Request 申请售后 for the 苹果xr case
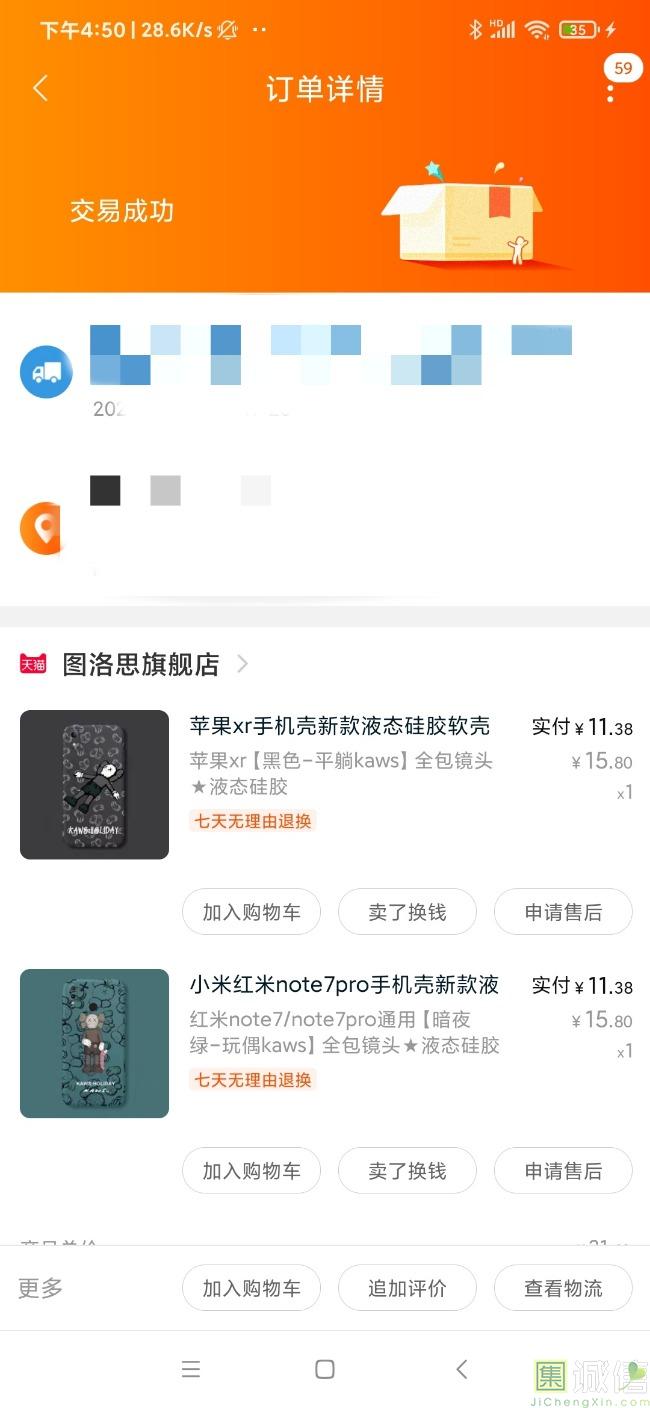The width and height of the screenshot is (650, 1408). (x=563, y=912)
